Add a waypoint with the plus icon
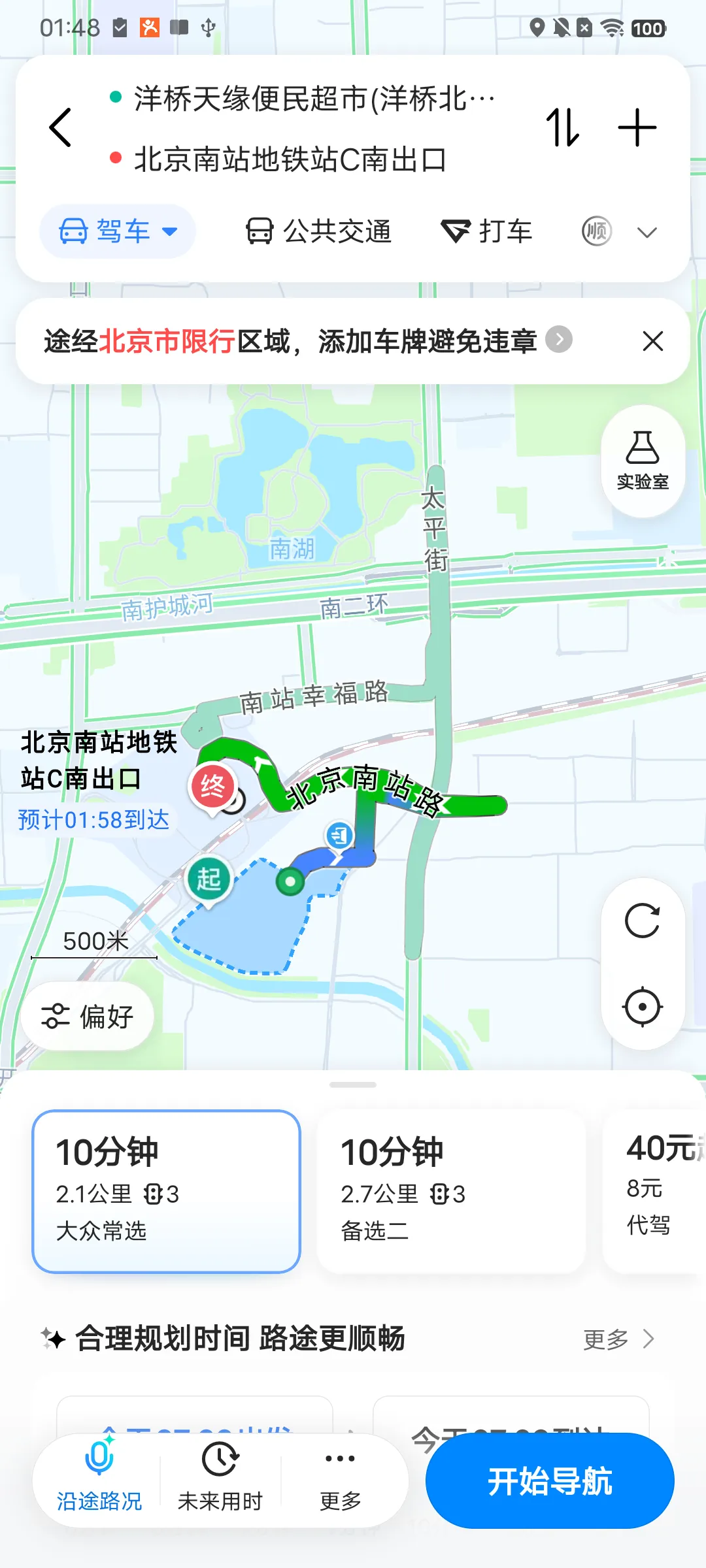The width and height of the screenshot is (706, 1568). pyautogui.click(x=637, y=127)
